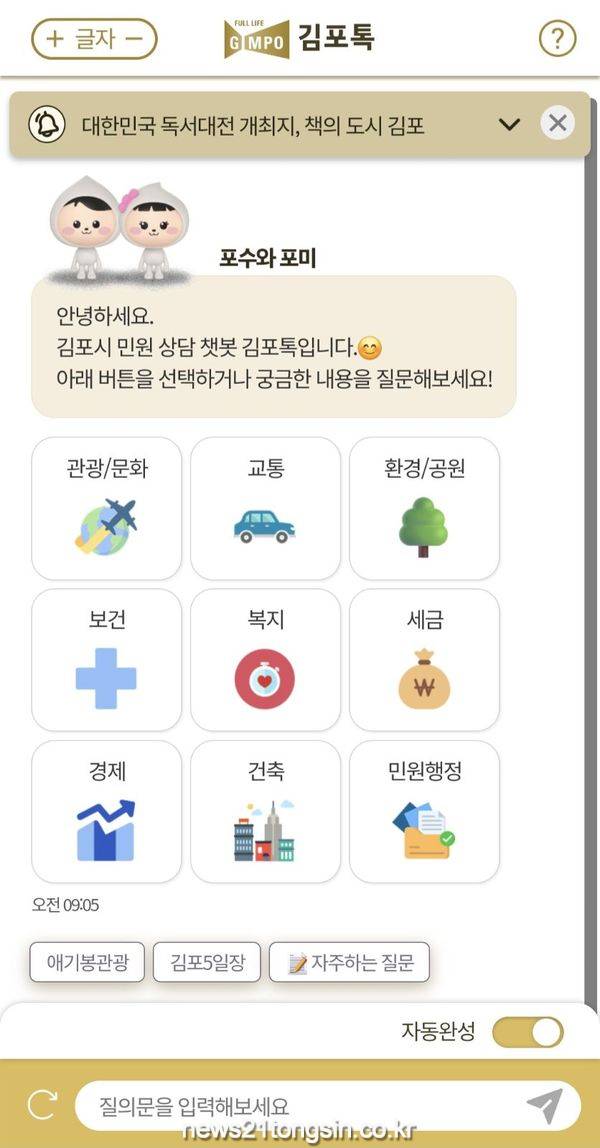Send the message with the paper plane

545,1106
